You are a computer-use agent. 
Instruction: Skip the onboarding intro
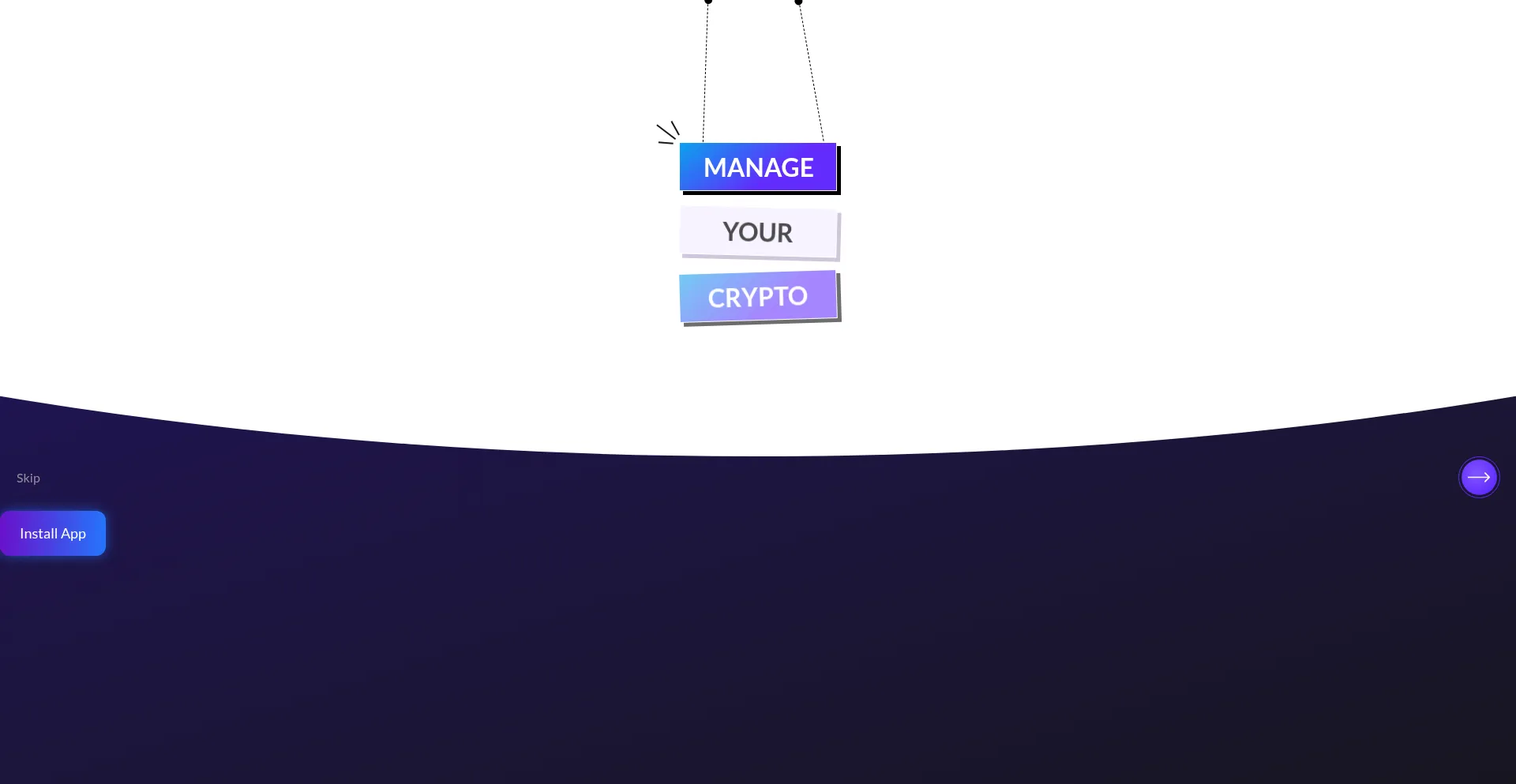click(x=28, y=478)
